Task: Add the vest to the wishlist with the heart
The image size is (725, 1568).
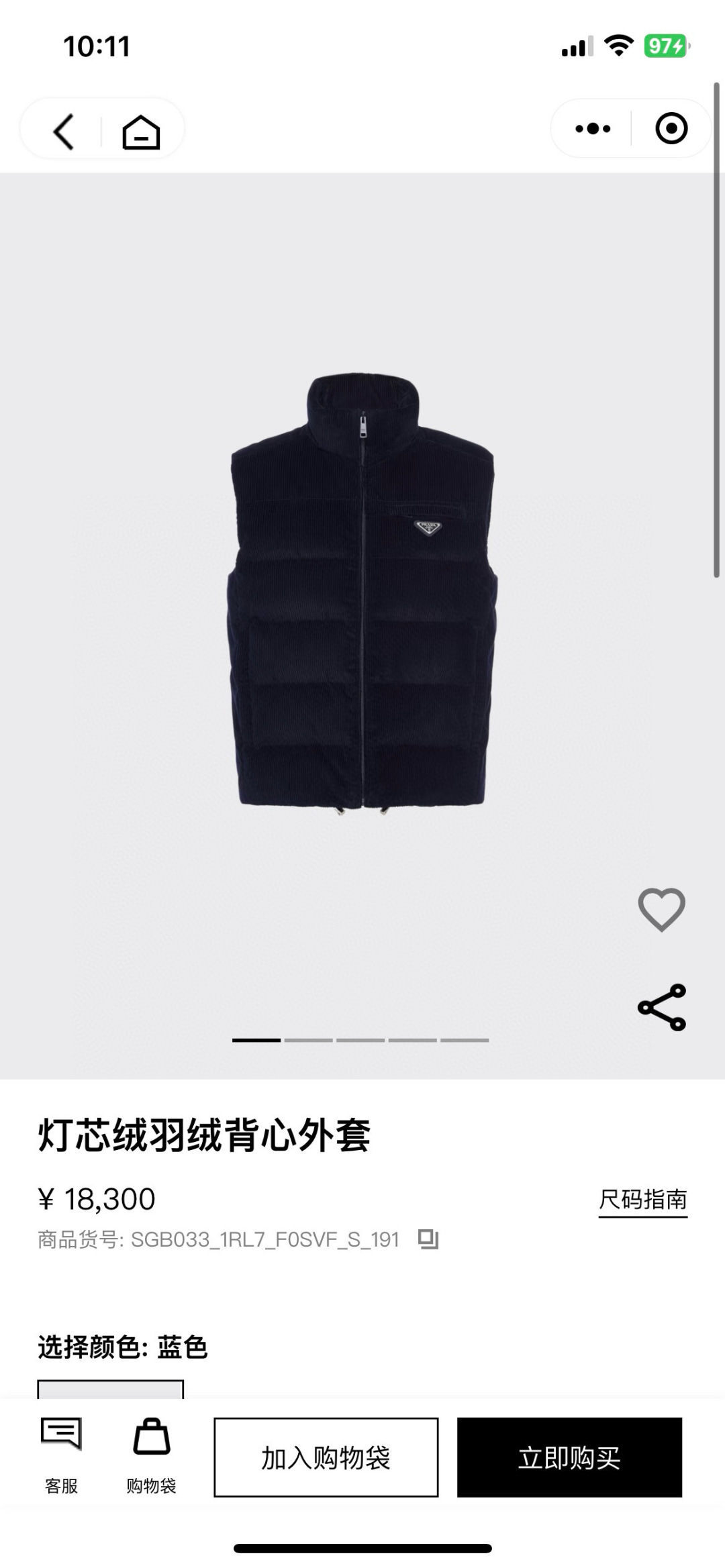Action: [661, 909]
